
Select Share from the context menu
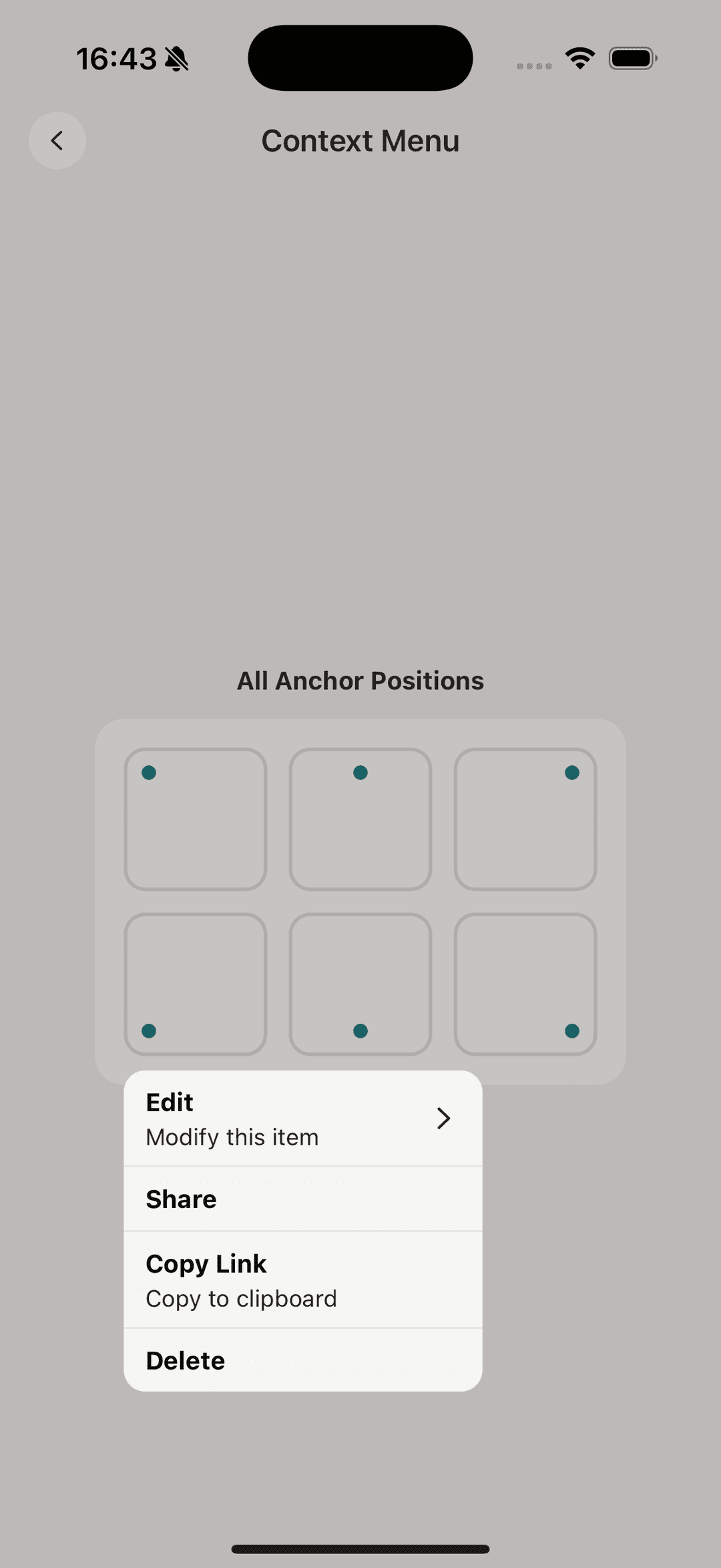(x=302, y=1199)
